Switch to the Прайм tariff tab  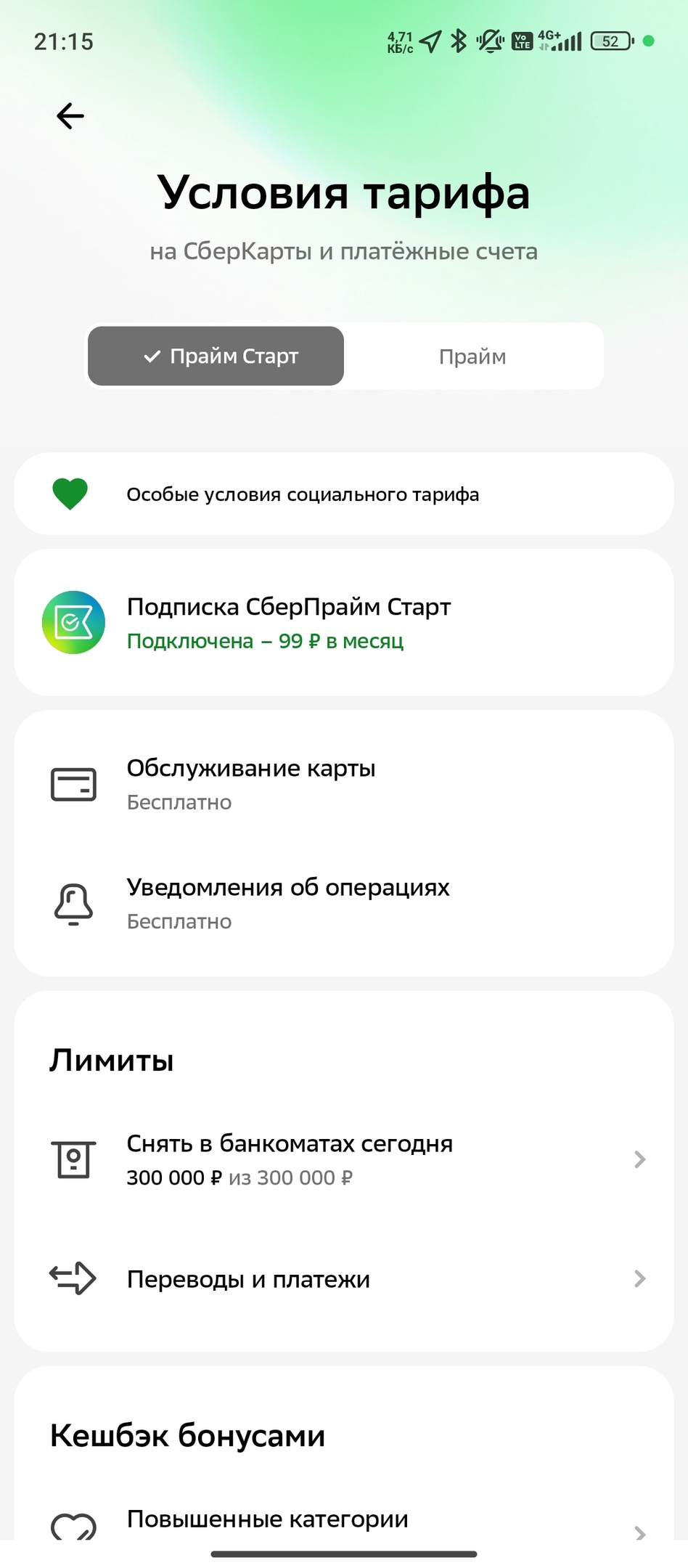tap(472, 356)
